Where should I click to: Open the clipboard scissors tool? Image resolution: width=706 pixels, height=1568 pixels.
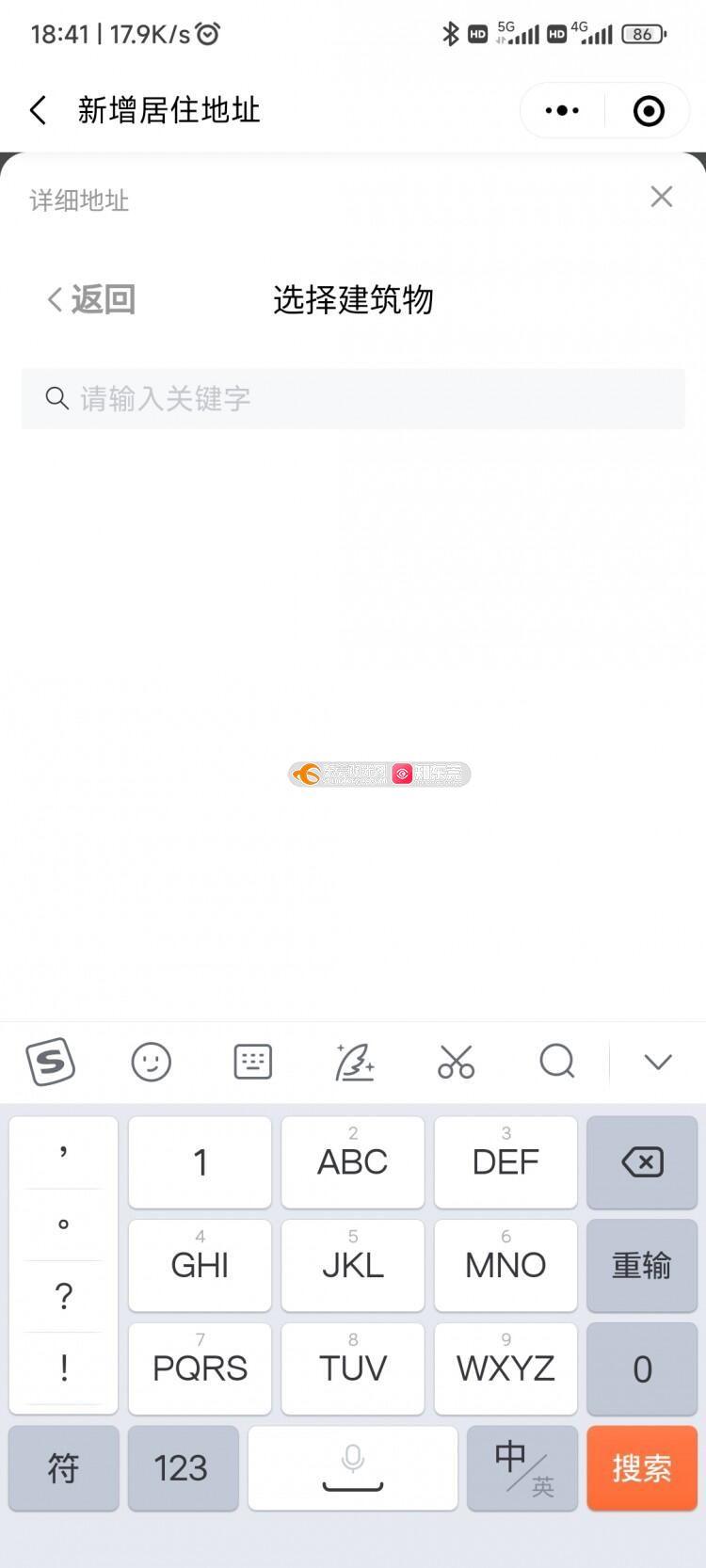tap(456, 1062)
